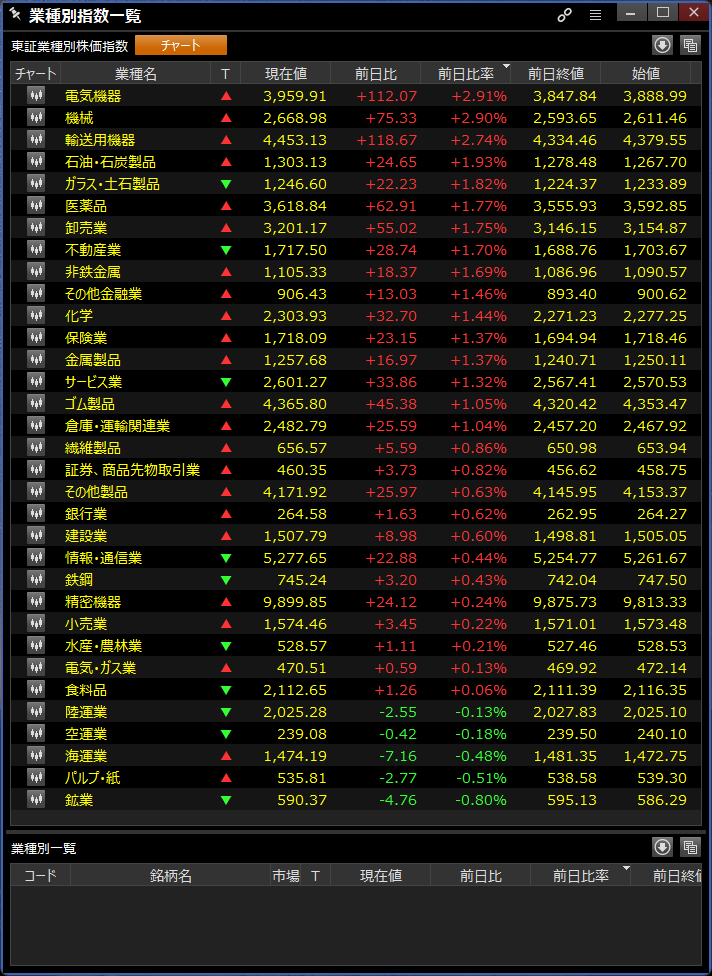Open chart icon for 電気機器
The image size is (712, 976).
point(36,96)
